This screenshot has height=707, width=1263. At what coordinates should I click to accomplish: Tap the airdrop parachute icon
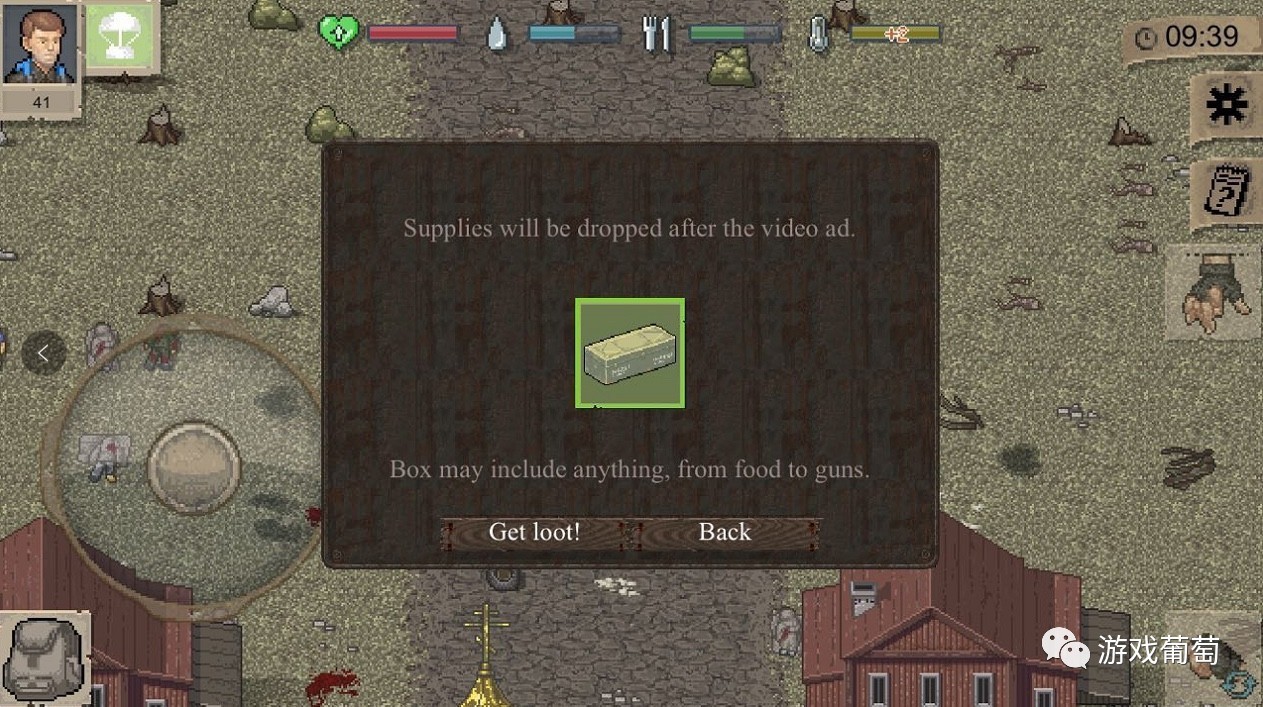(119, 39)
